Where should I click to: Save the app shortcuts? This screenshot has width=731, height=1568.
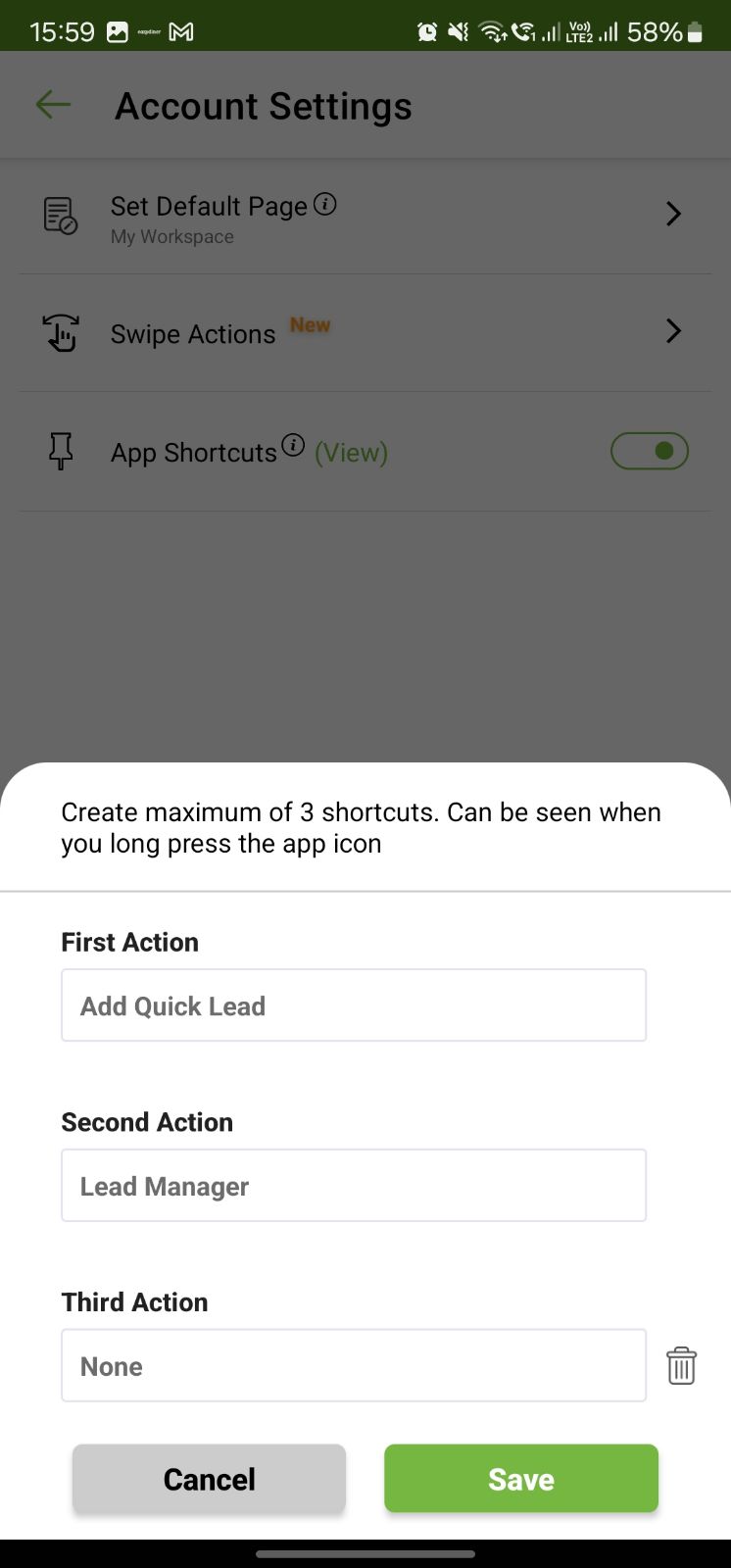[521, 1479]
